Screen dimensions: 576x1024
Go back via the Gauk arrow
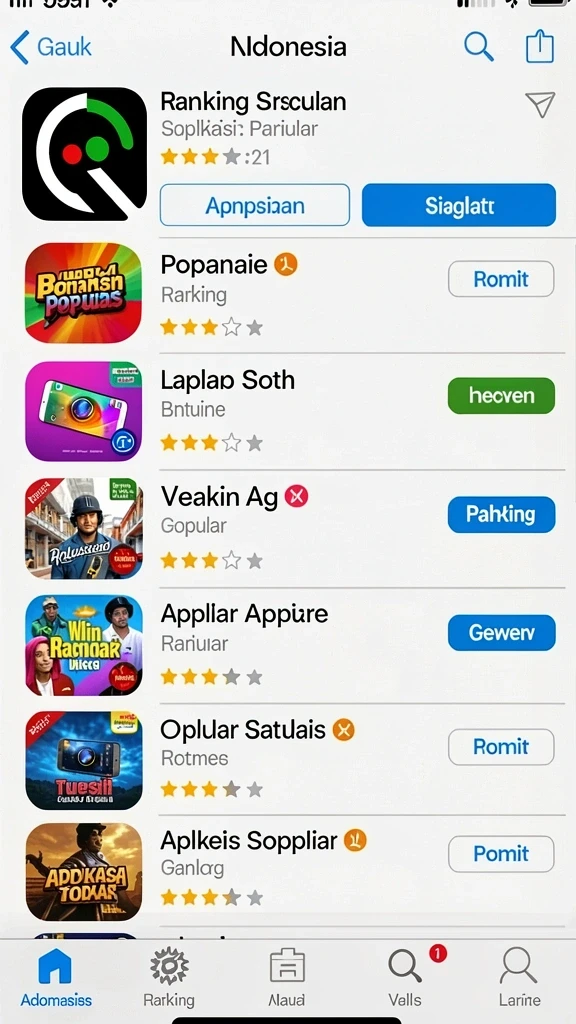coord(51,48)
